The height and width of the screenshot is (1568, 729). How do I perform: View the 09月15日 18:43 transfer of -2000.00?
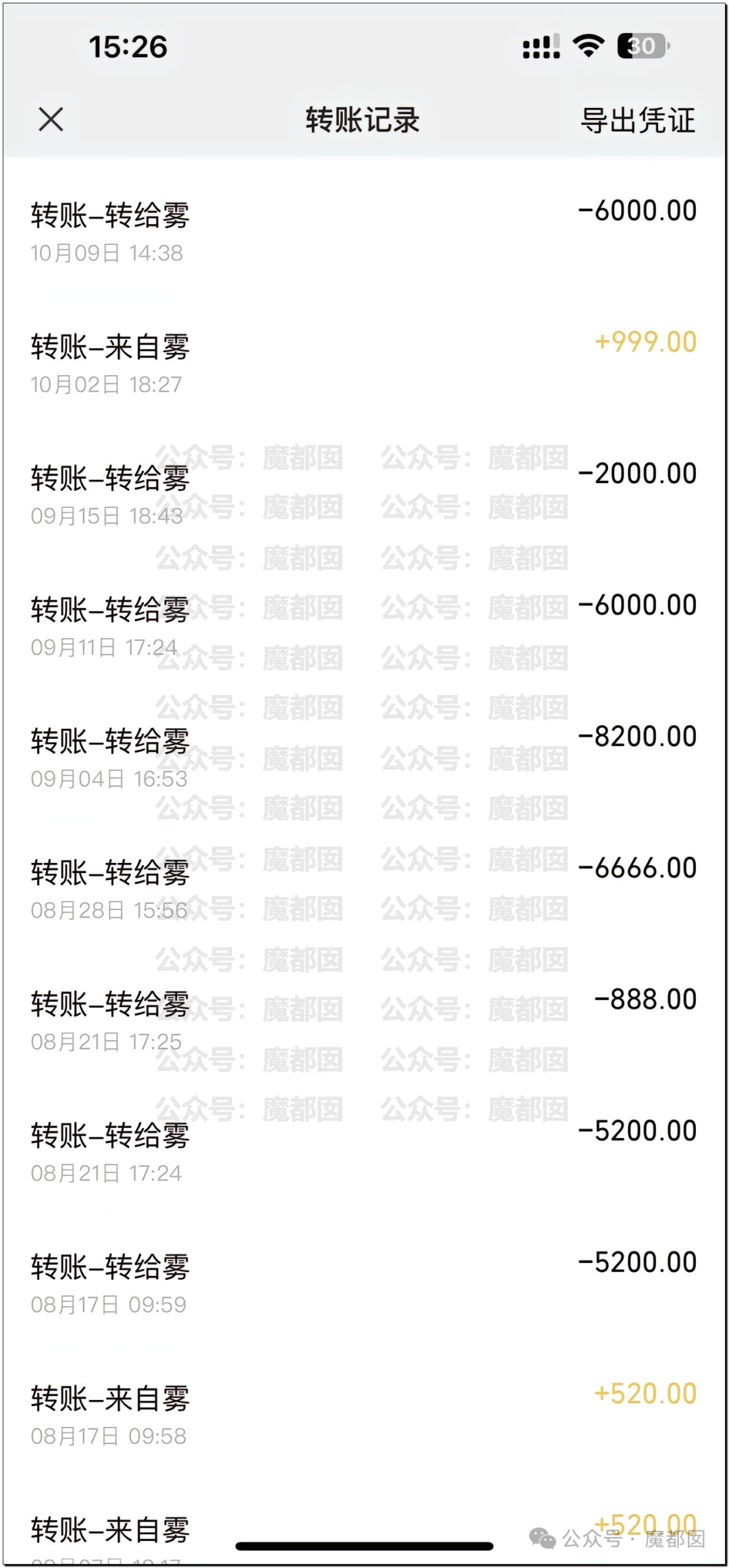pos(364,495)
